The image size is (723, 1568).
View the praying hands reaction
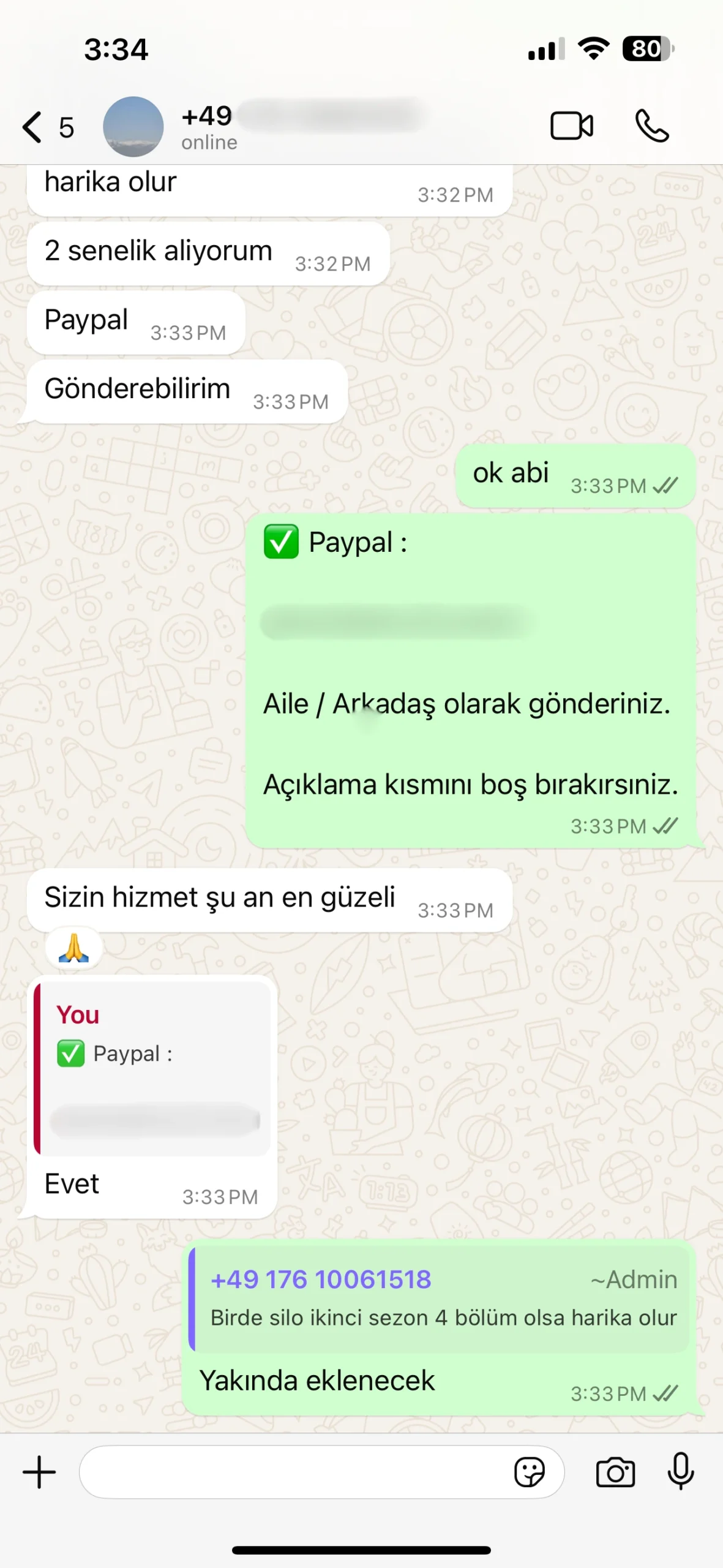coord(73,948)
